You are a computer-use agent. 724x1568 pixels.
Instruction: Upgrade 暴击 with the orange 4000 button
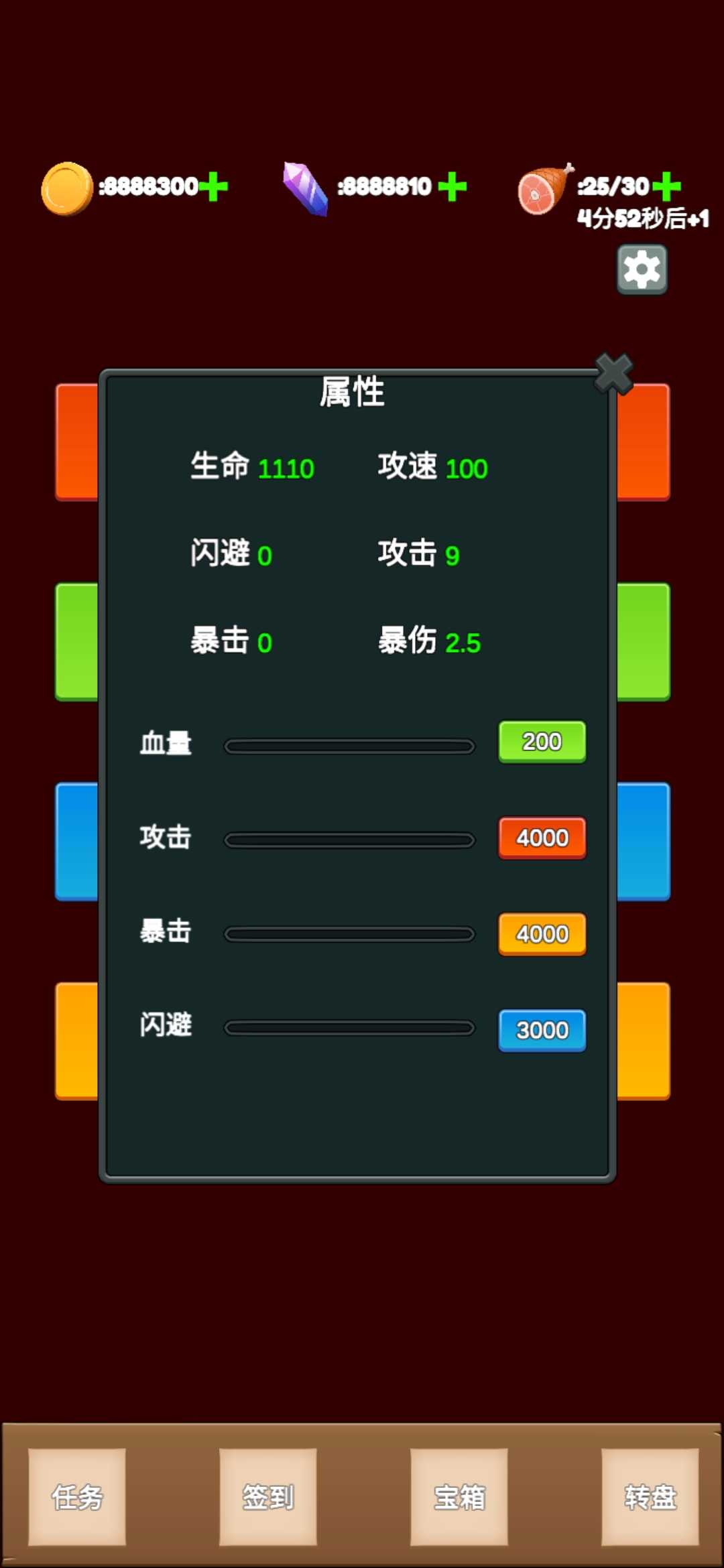[542, 934]
